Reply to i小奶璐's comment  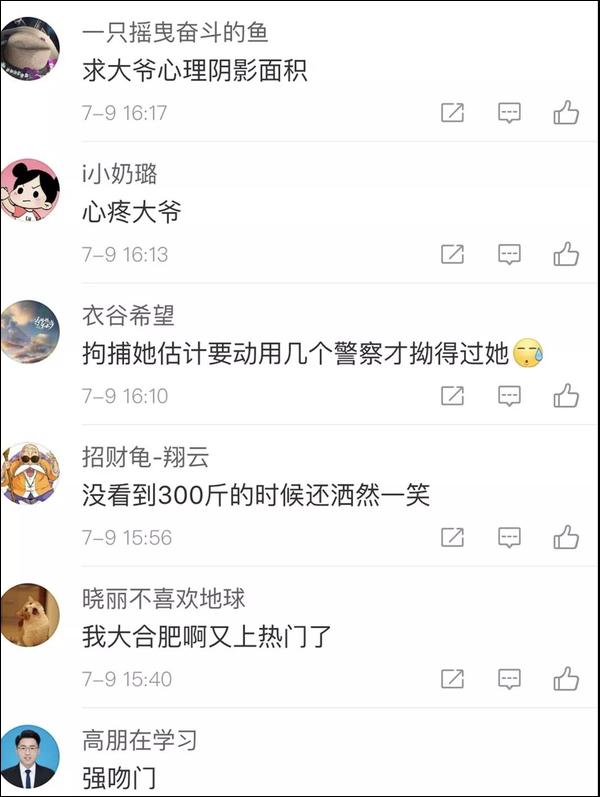click(510, 254)
